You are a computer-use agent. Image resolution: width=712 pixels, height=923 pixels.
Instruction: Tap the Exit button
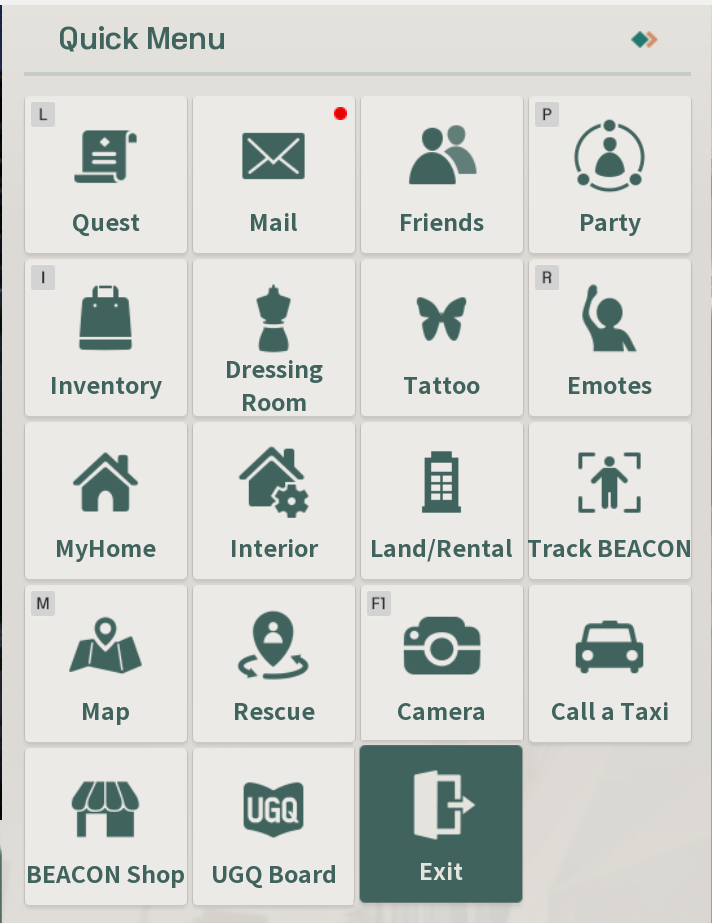[441, 825]
